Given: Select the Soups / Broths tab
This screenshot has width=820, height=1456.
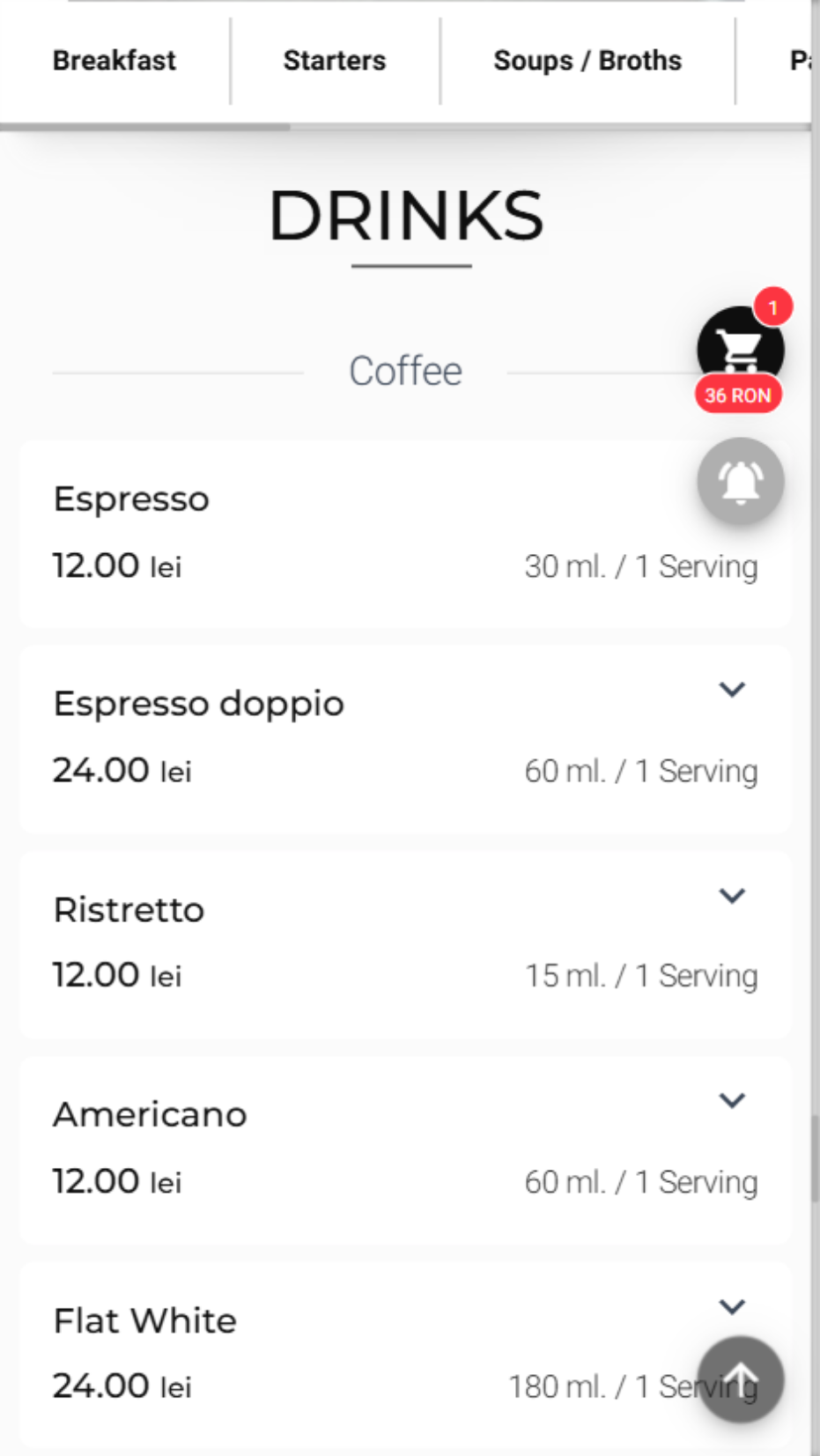Looking at the screenshot, I should tap(587, 60).
